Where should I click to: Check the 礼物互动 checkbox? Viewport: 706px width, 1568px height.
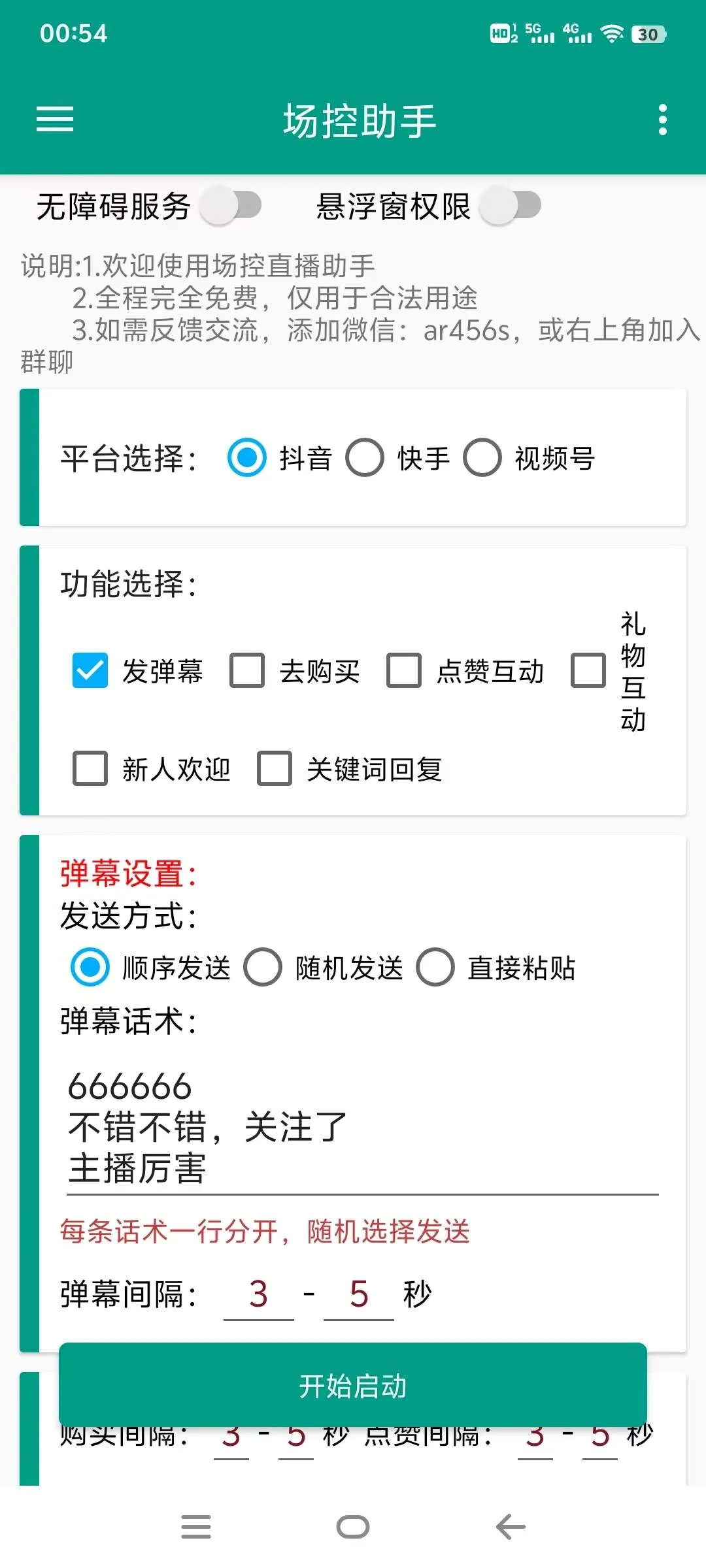pyautogui.click(x=589, y=670)
